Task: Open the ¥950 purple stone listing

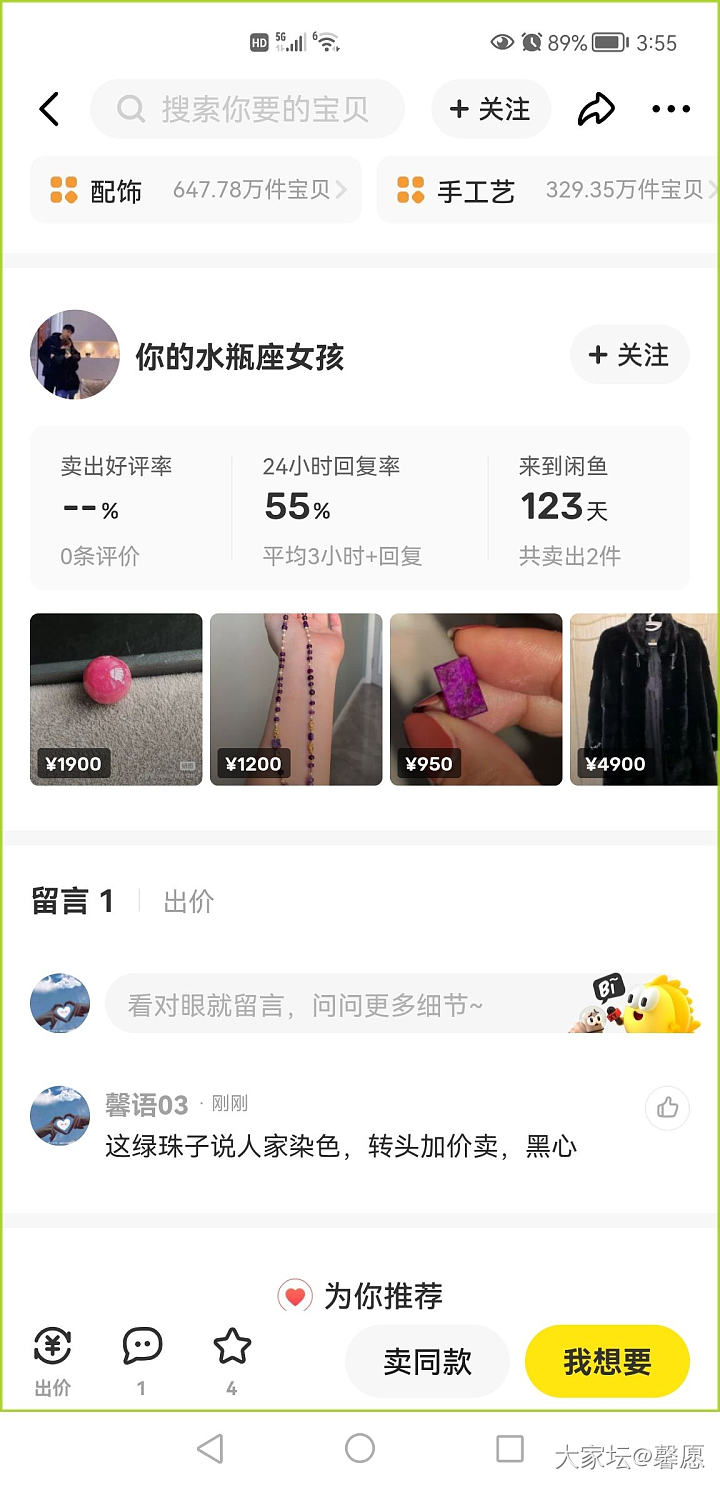Action: click(476, 699)
